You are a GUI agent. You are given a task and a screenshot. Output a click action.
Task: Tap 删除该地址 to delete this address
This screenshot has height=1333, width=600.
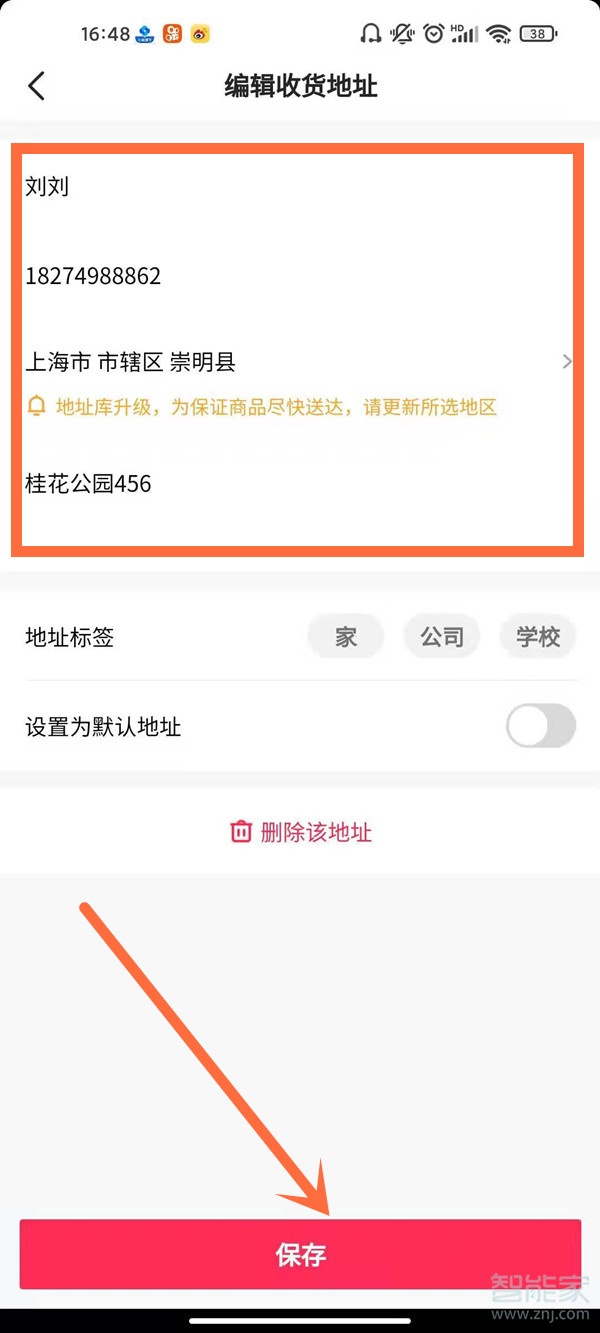301,832
